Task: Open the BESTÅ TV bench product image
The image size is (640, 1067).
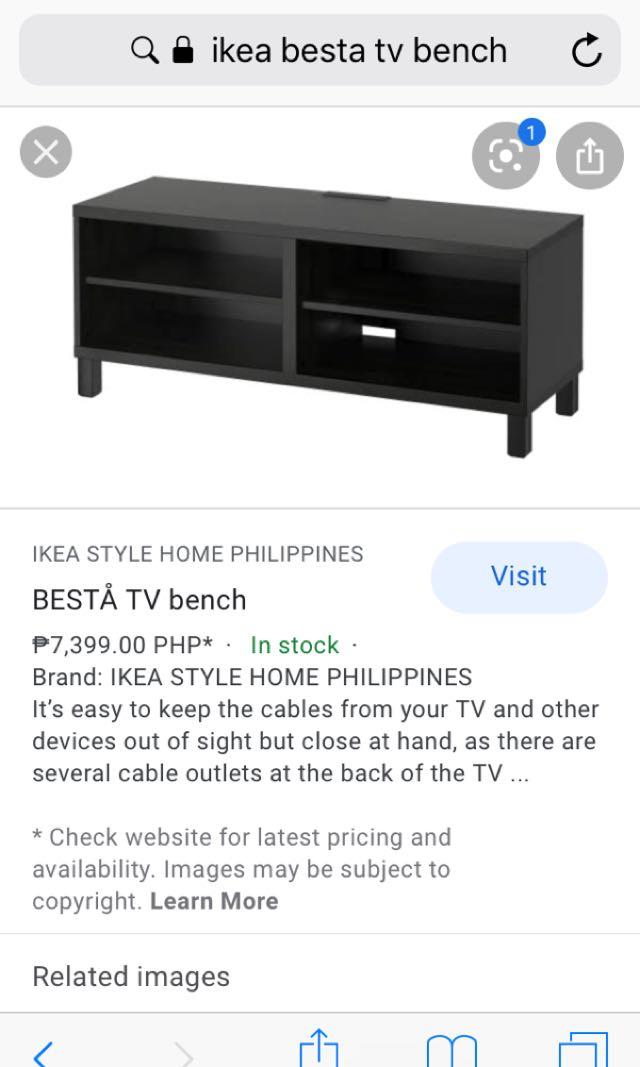Action: pyautogui.click(x=327, y=316)
